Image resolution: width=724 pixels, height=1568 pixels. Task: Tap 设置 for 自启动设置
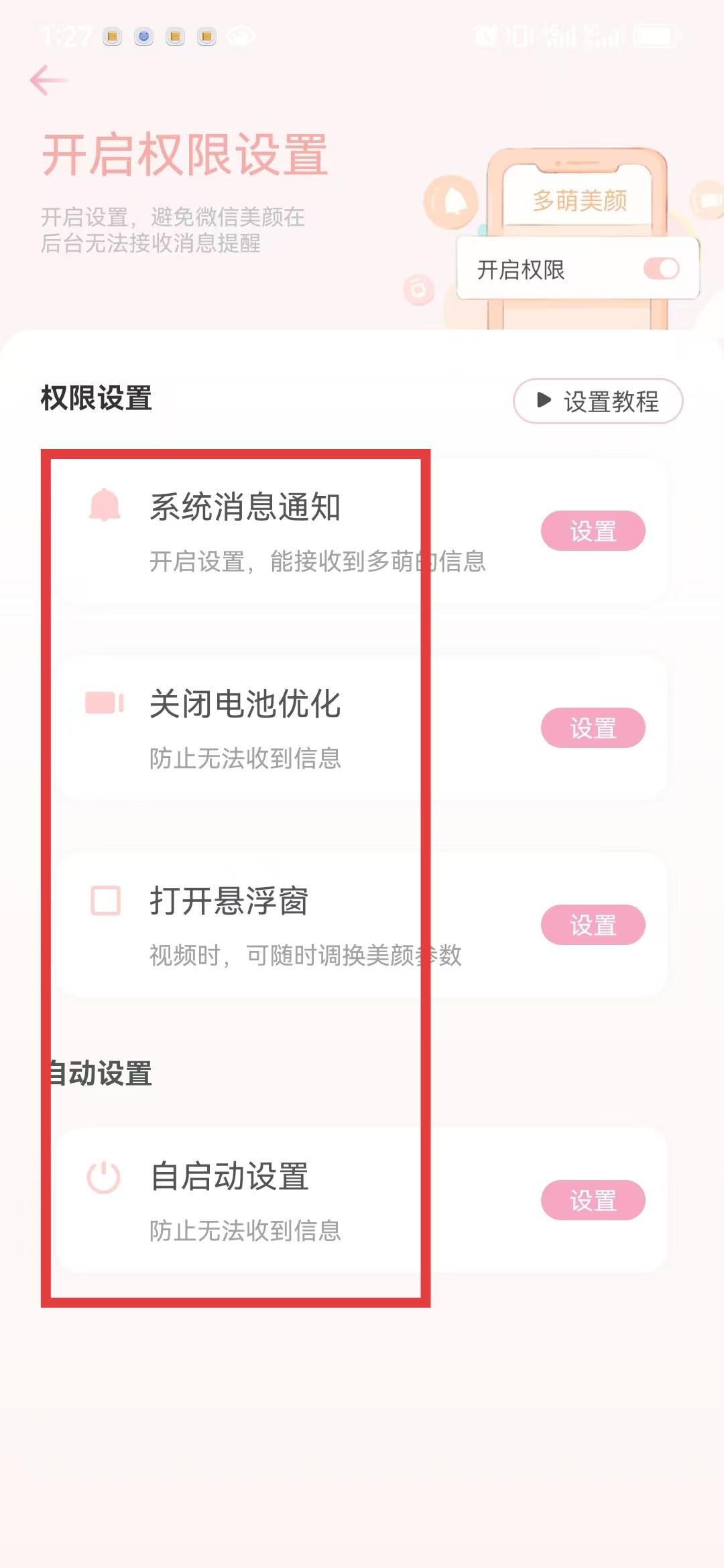[593, 1200]
